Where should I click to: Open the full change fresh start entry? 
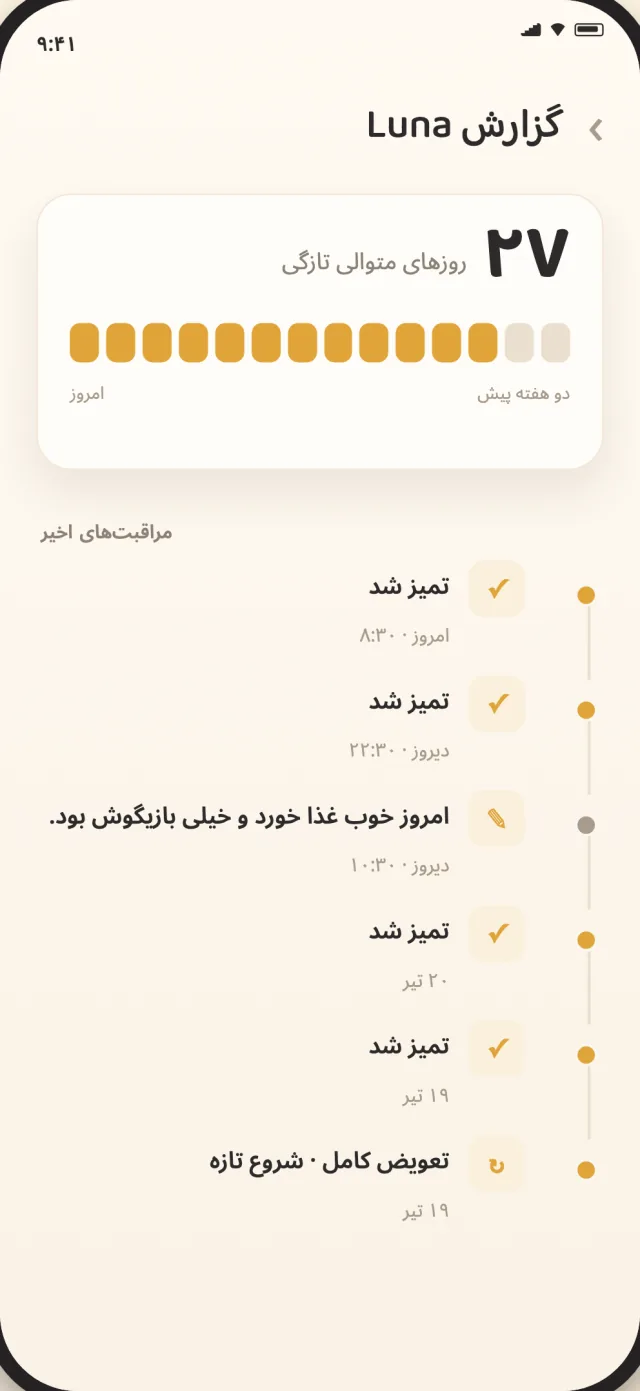pos(320,1181)
